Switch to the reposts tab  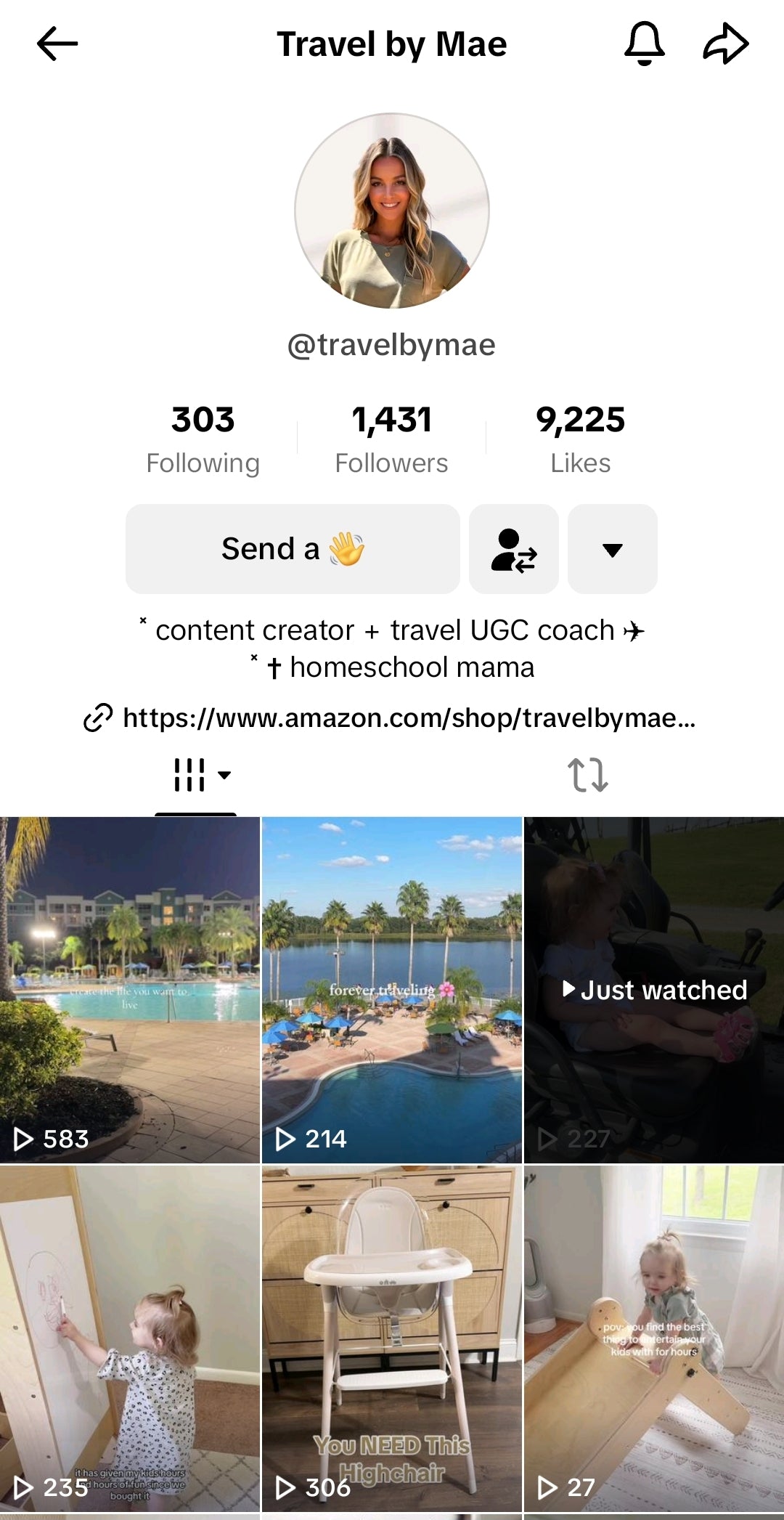pos(587,775)
